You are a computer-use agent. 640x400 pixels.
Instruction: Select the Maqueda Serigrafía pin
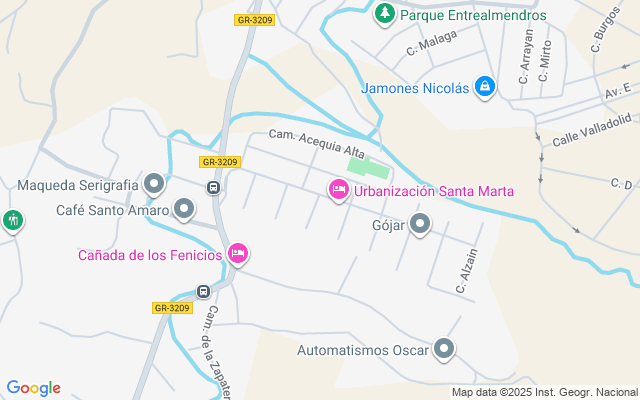[x=154, y=184]
